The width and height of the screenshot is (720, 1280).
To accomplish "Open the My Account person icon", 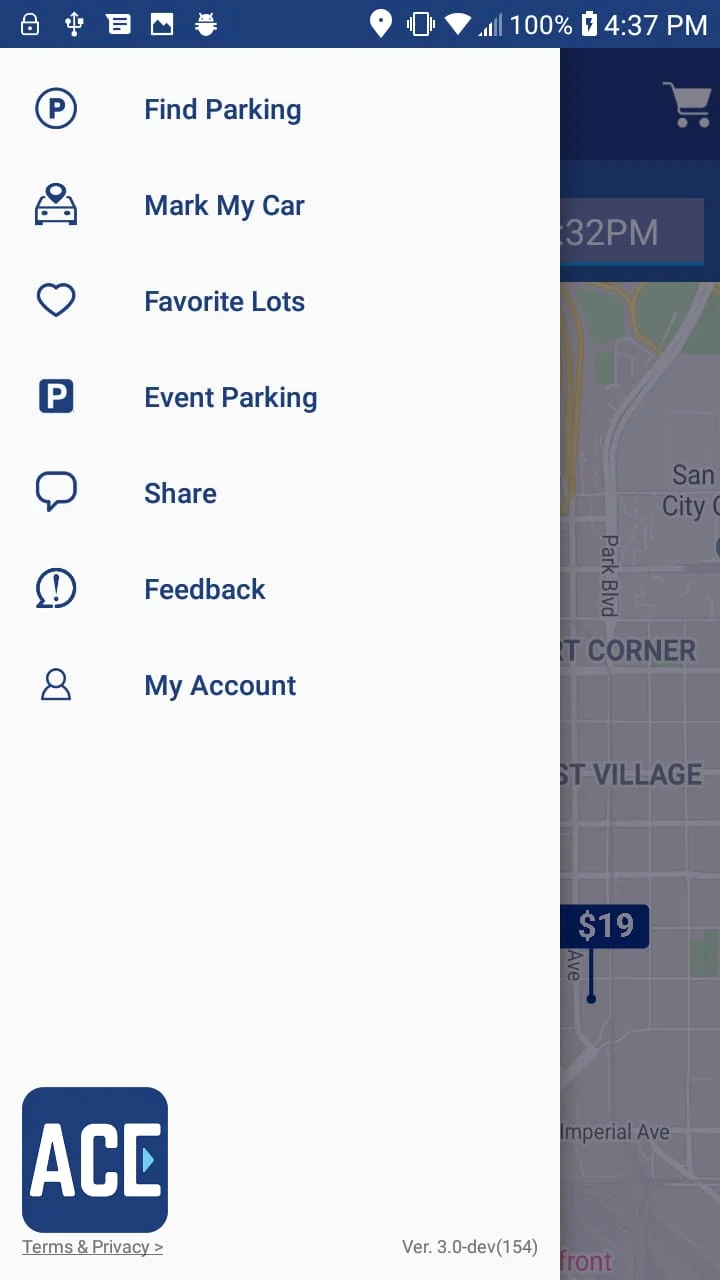I will coord(55,684).
